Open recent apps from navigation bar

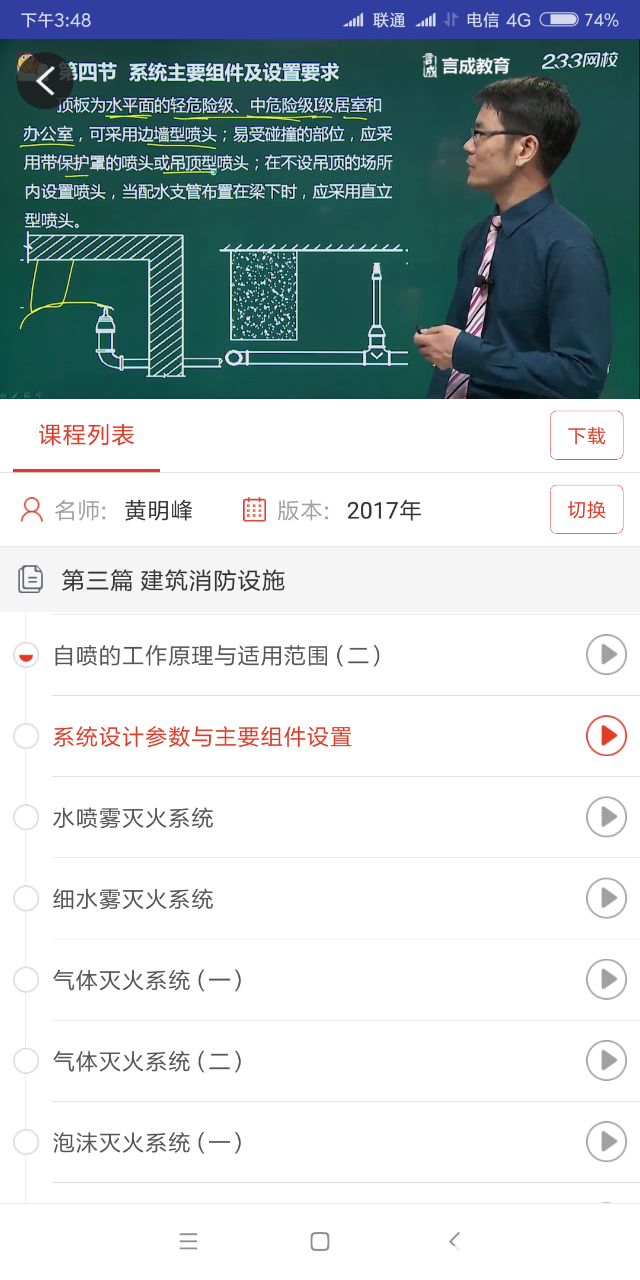coord(188,1241)
